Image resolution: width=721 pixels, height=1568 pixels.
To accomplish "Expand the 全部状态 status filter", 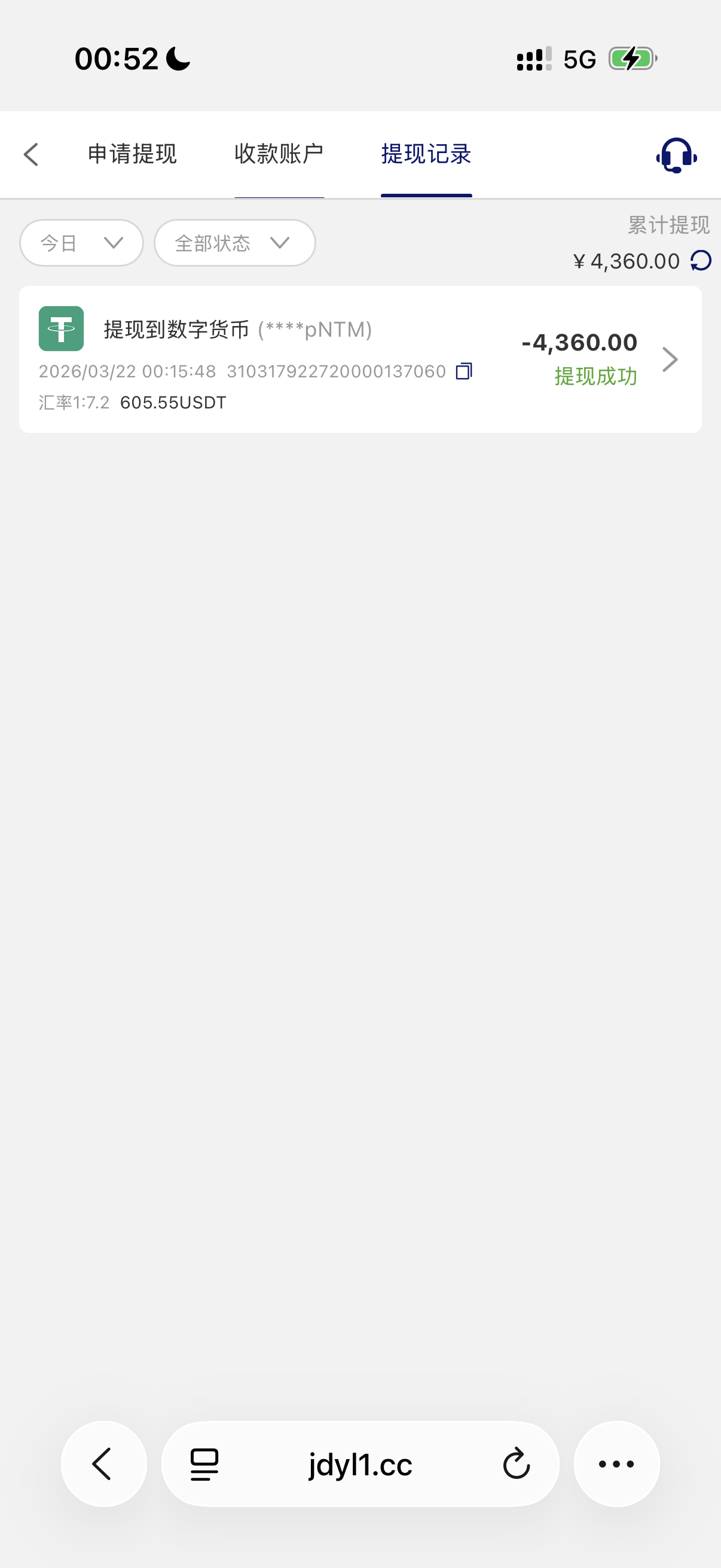I will tap(234, 243).
